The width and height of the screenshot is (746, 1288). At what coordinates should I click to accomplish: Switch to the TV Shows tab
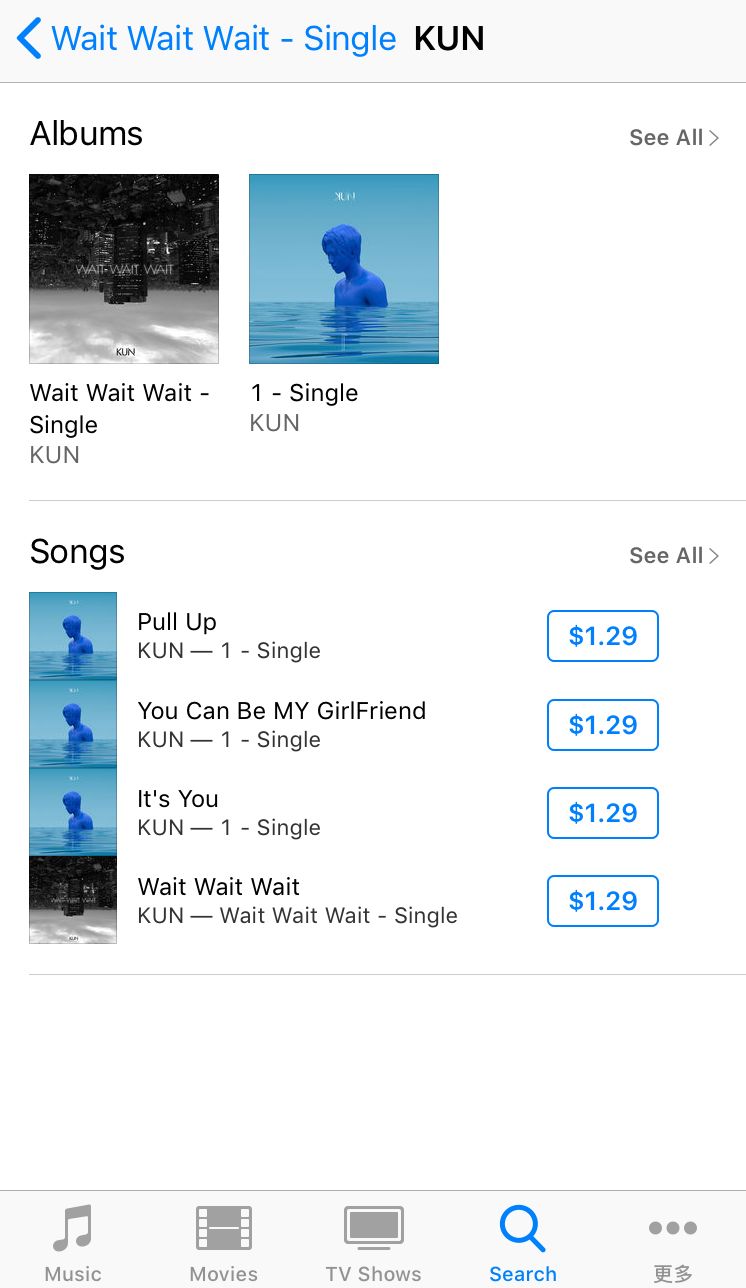click(x=373, y=1242)
